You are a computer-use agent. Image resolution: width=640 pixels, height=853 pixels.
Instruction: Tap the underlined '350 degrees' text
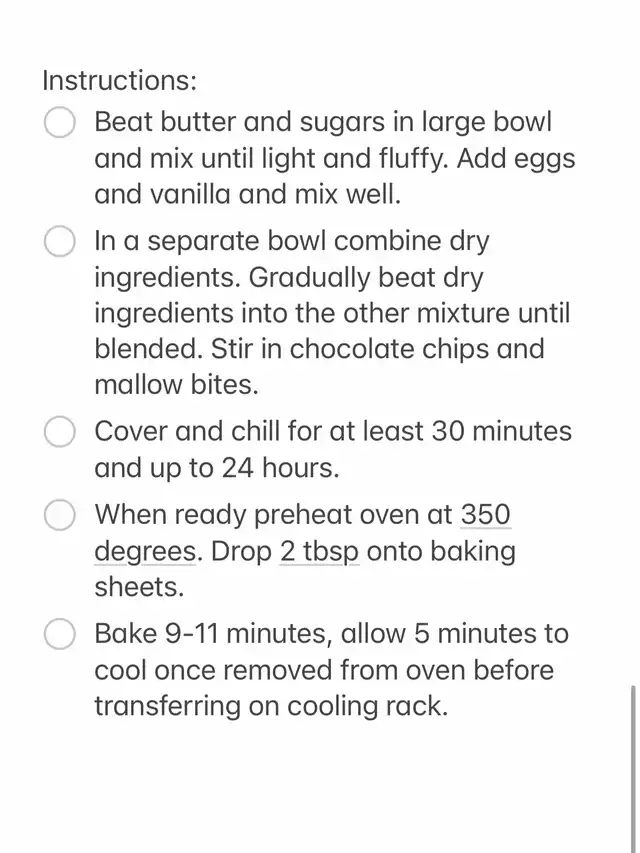[x=486, y=515]
